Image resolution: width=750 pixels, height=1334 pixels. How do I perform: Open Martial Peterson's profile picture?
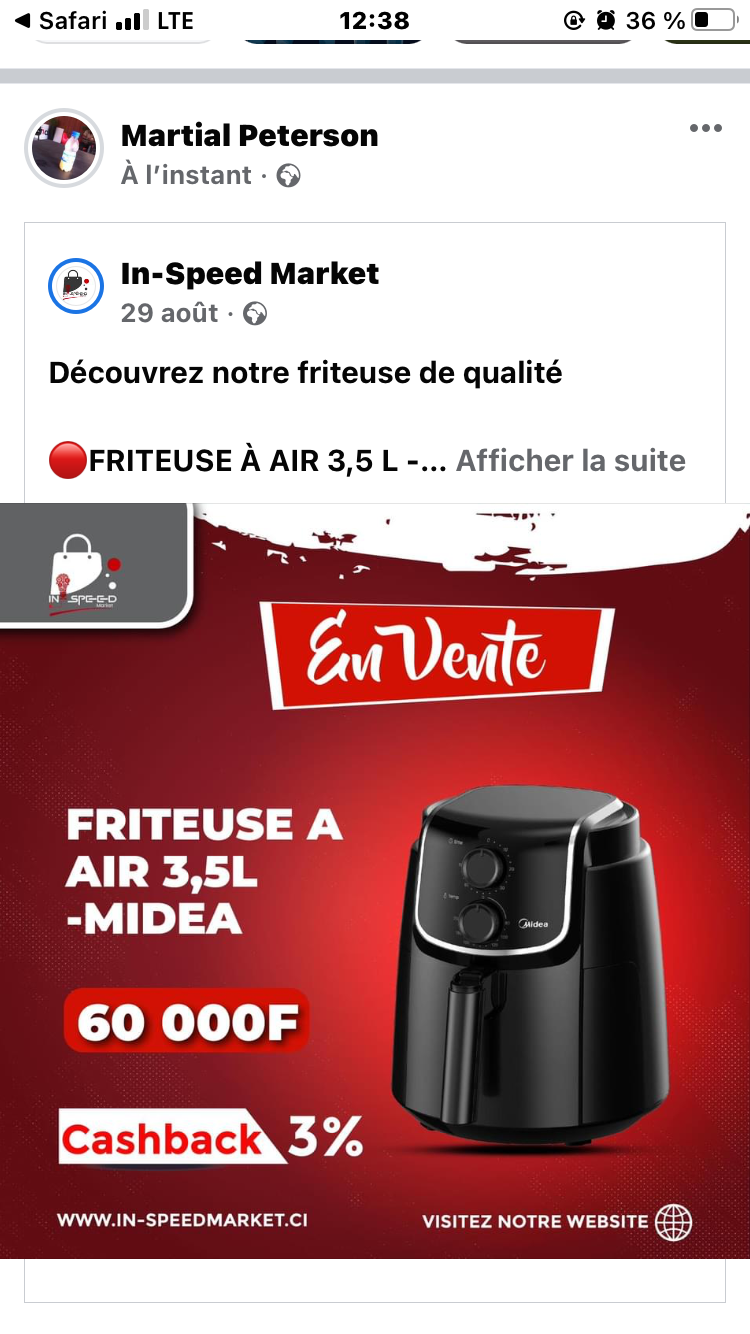tap(64, 149)
